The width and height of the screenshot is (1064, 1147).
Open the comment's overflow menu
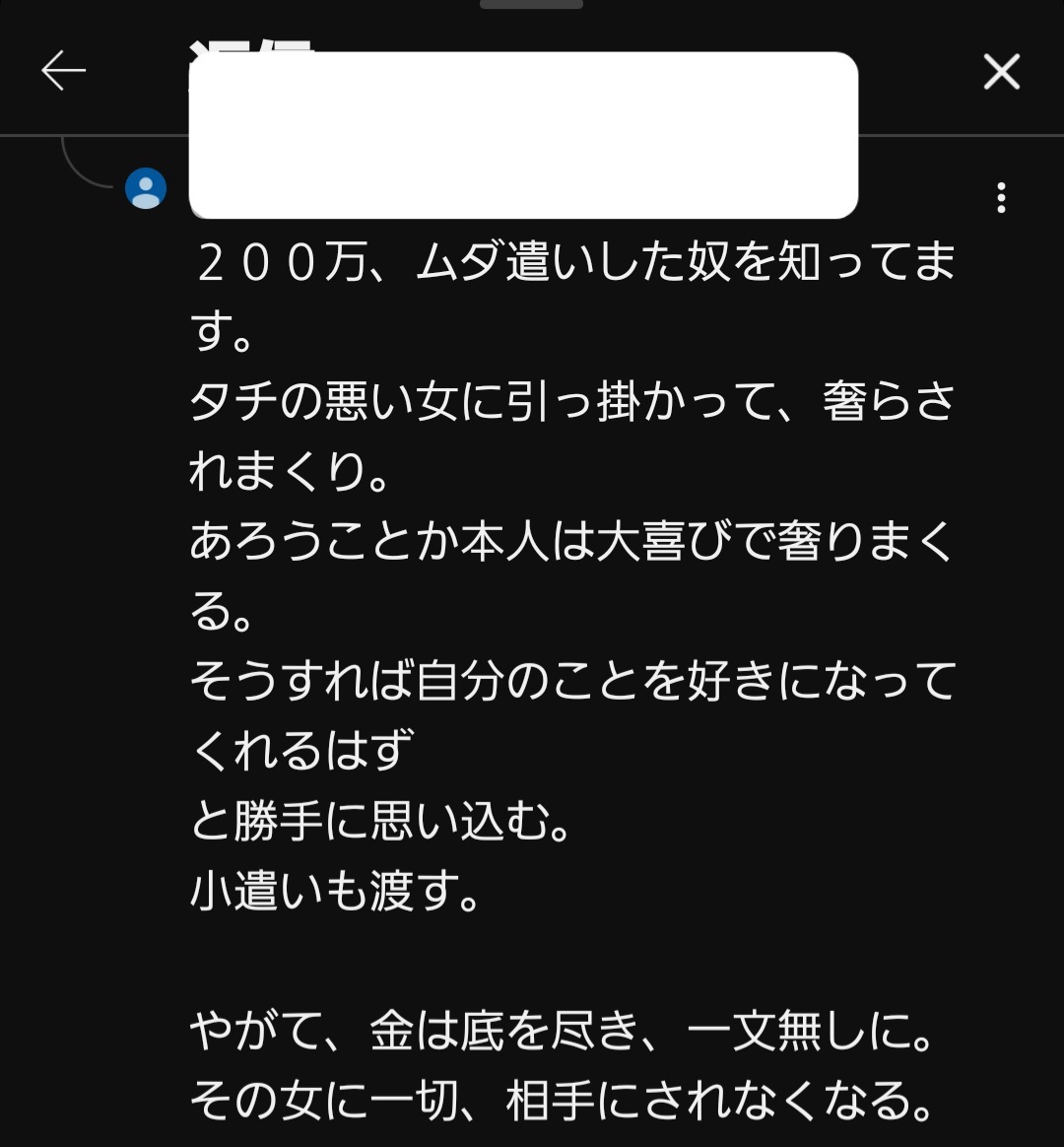click(1001, 198)
